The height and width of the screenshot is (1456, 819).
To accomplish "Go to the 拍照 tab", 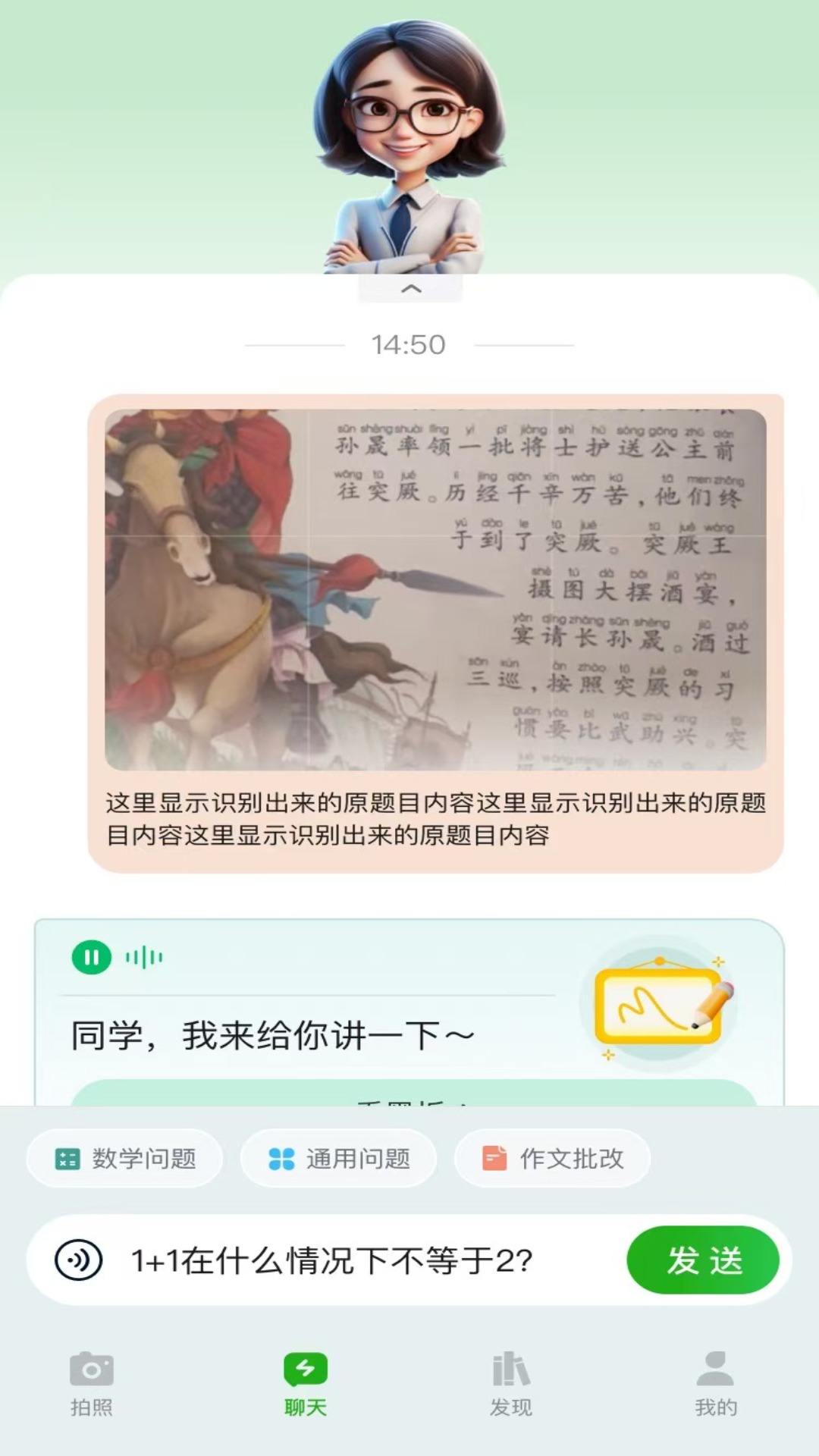I will pyautogui.click(x=92, y=1384).
